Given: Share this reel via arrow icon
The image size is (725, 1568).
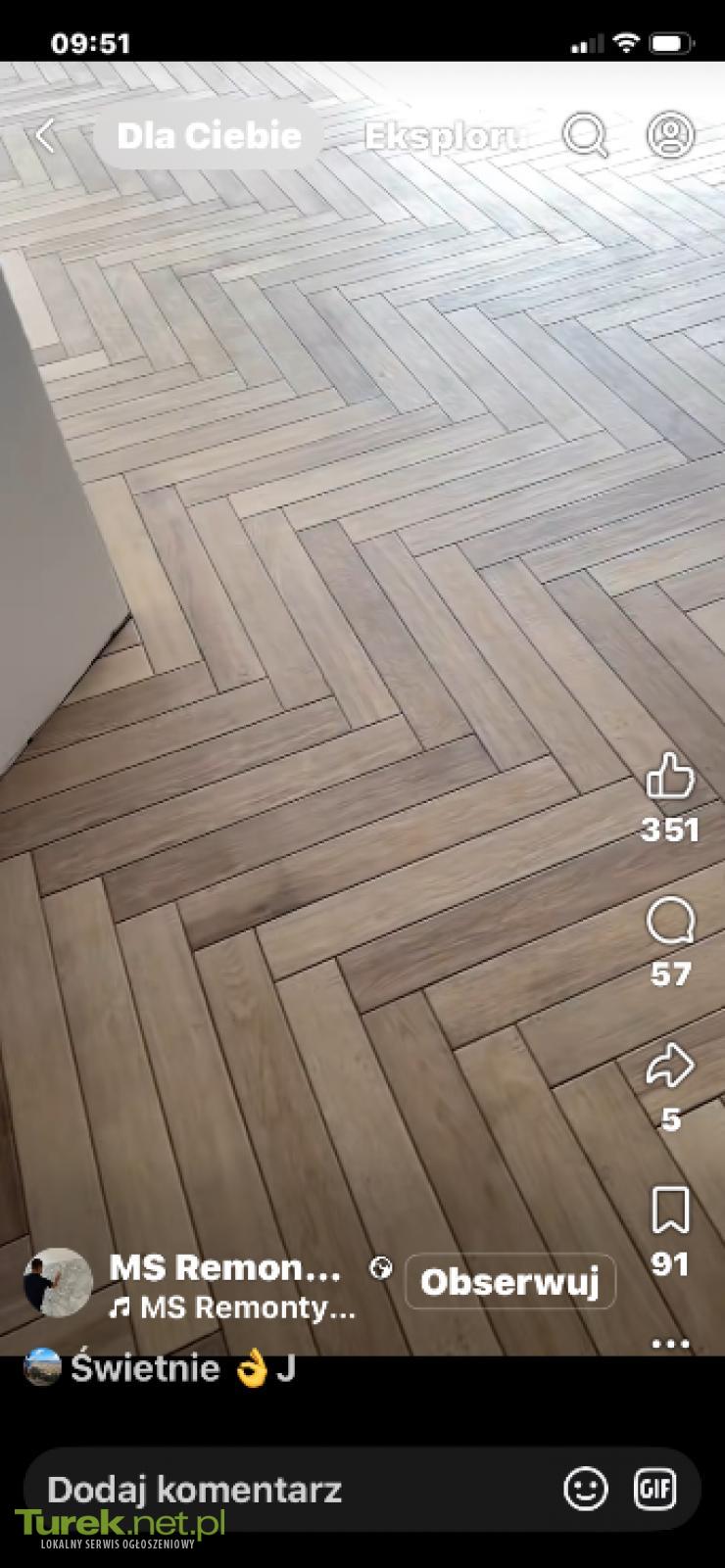Looking at the screenshot, I should click(670, 1066).
